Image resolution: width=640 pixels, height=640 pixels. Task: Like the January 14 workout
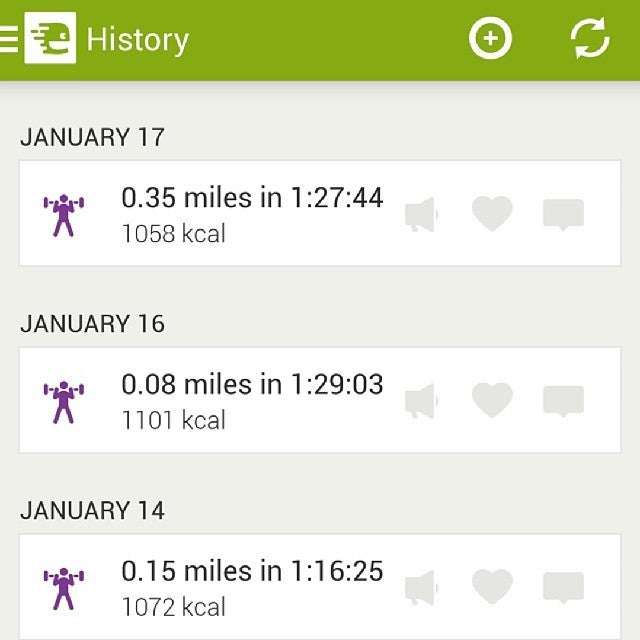coord(492,587)
